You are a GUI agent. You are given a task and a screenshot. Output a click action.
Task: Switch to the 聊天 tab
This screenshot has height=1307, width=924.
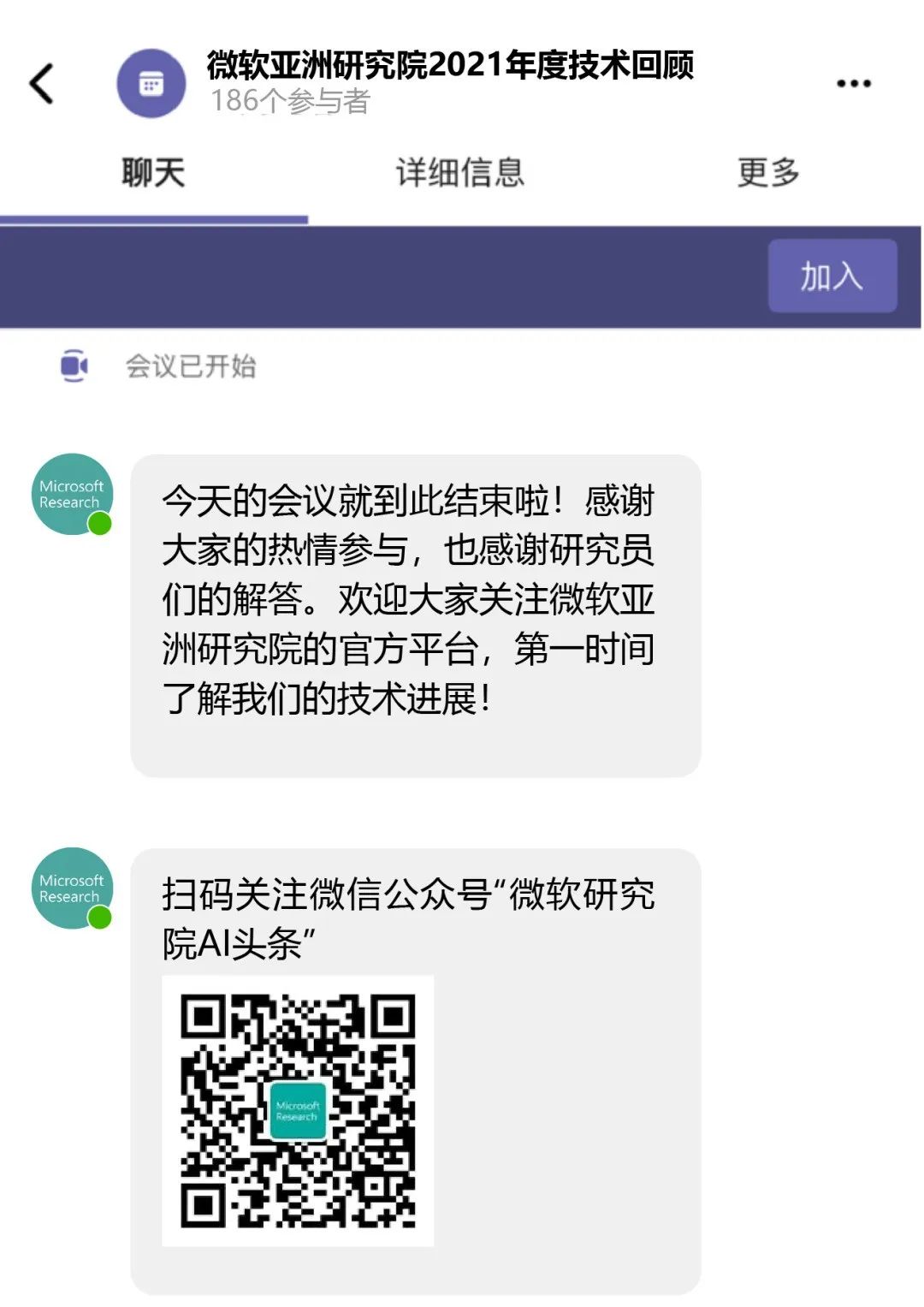(153, 173)
